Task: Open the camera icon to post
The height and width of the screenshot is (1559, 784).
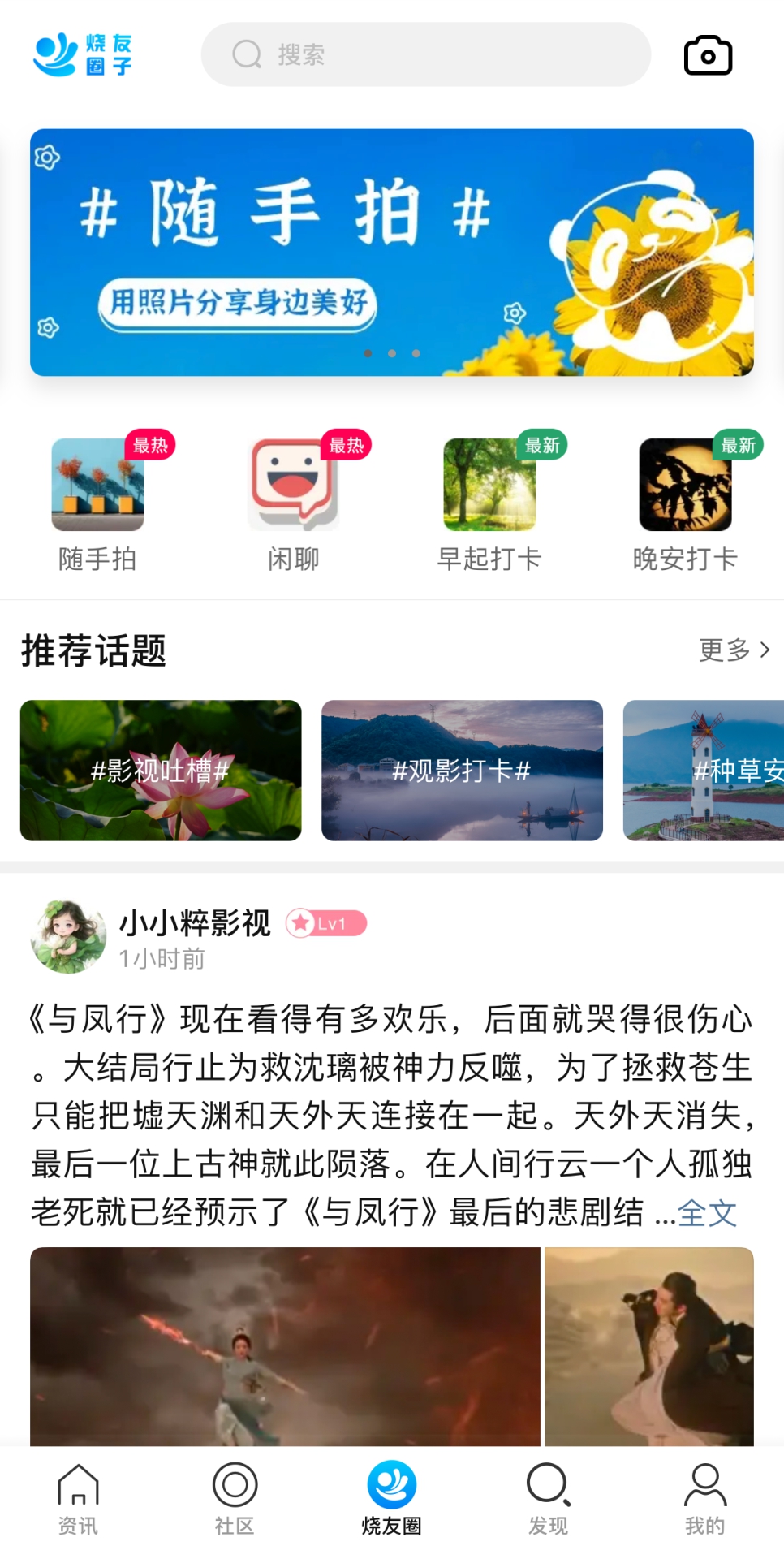Action: (x=708, y=55)
